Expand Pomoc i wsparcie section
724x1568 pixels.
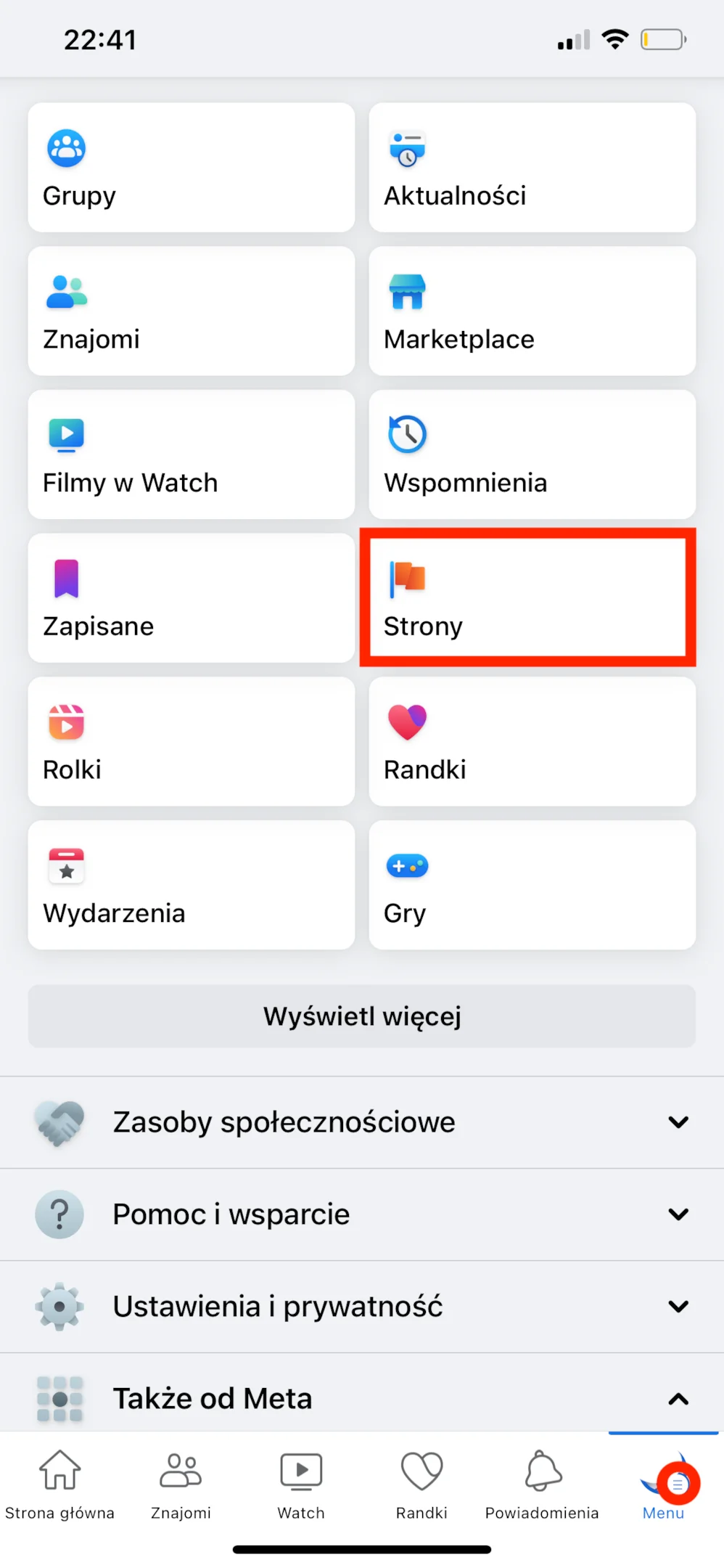(x=362, y=1214)
